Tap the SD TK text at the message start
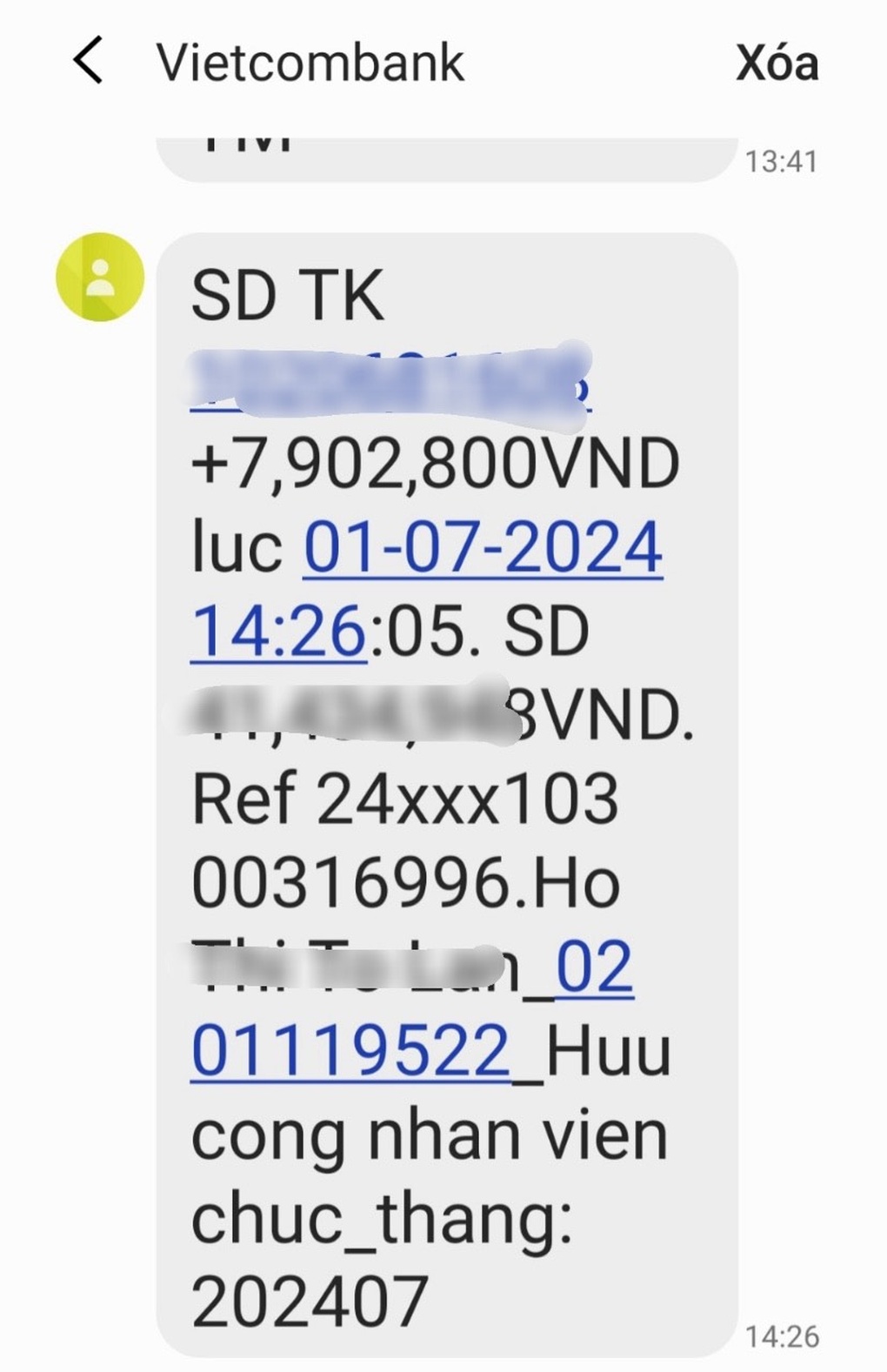The width and height of the screenshot is (887, 1372). click(287, 291)
